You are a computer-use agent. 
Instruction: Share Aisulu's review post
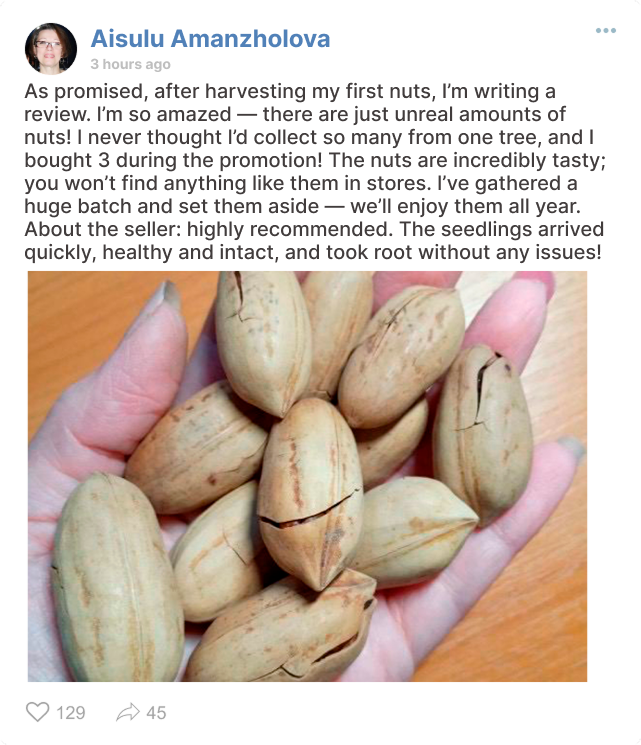pyautogui.click(x=128, y=712)
